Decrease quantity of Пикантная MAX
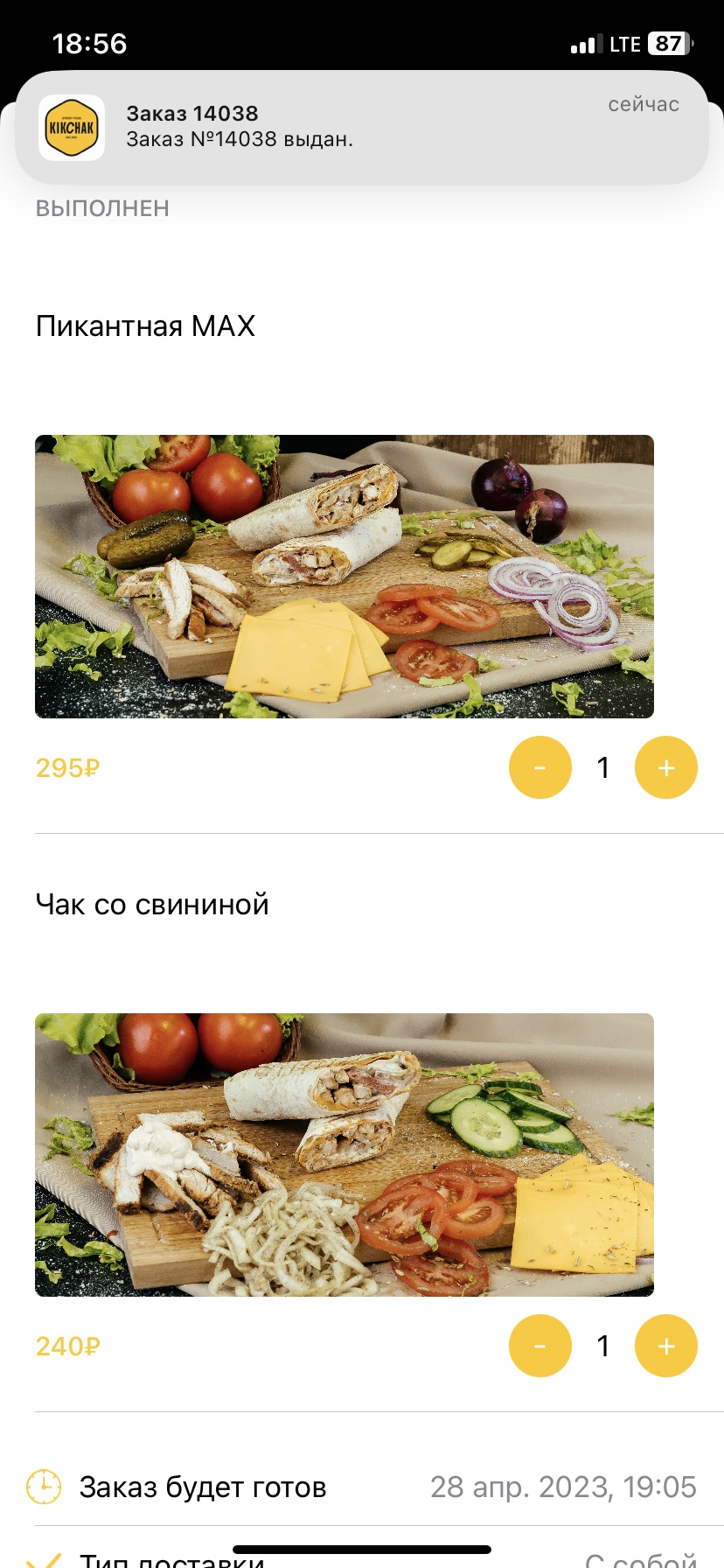Viewport: 724px width, 1568px height. tap(540, 767)
